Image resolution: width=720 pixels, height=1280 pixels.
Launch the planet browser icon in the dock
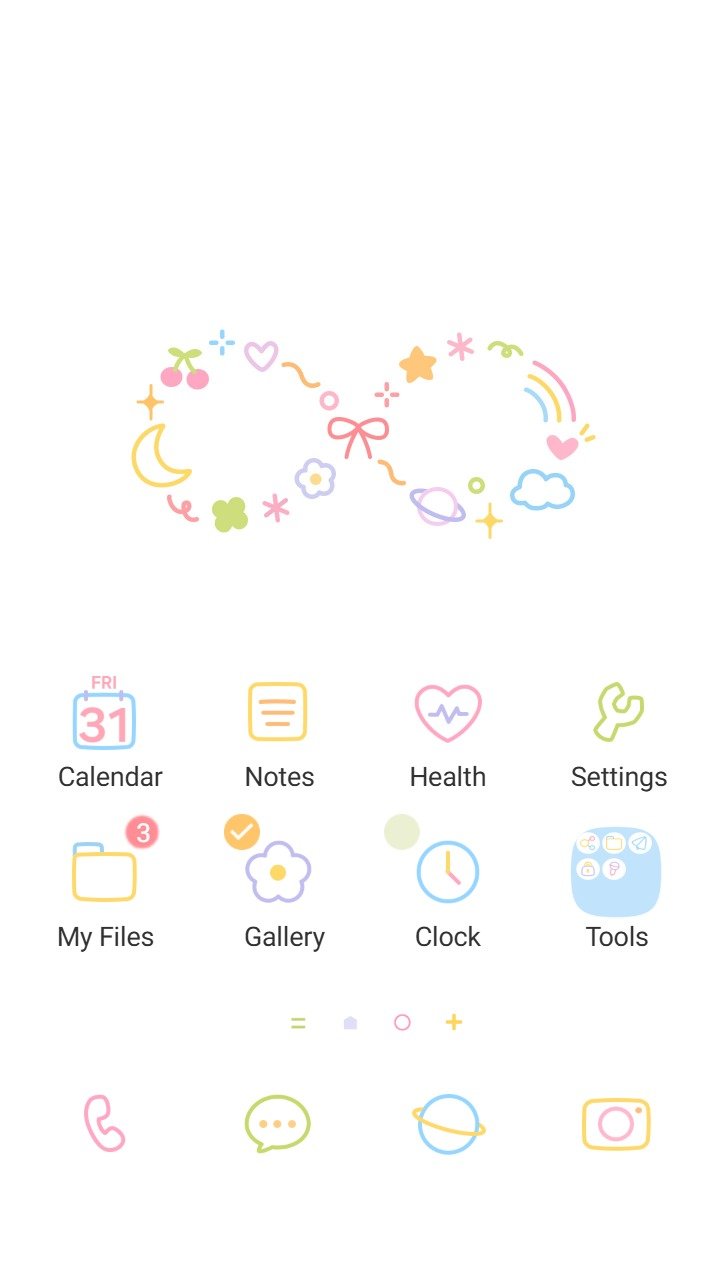point(448,1124)
